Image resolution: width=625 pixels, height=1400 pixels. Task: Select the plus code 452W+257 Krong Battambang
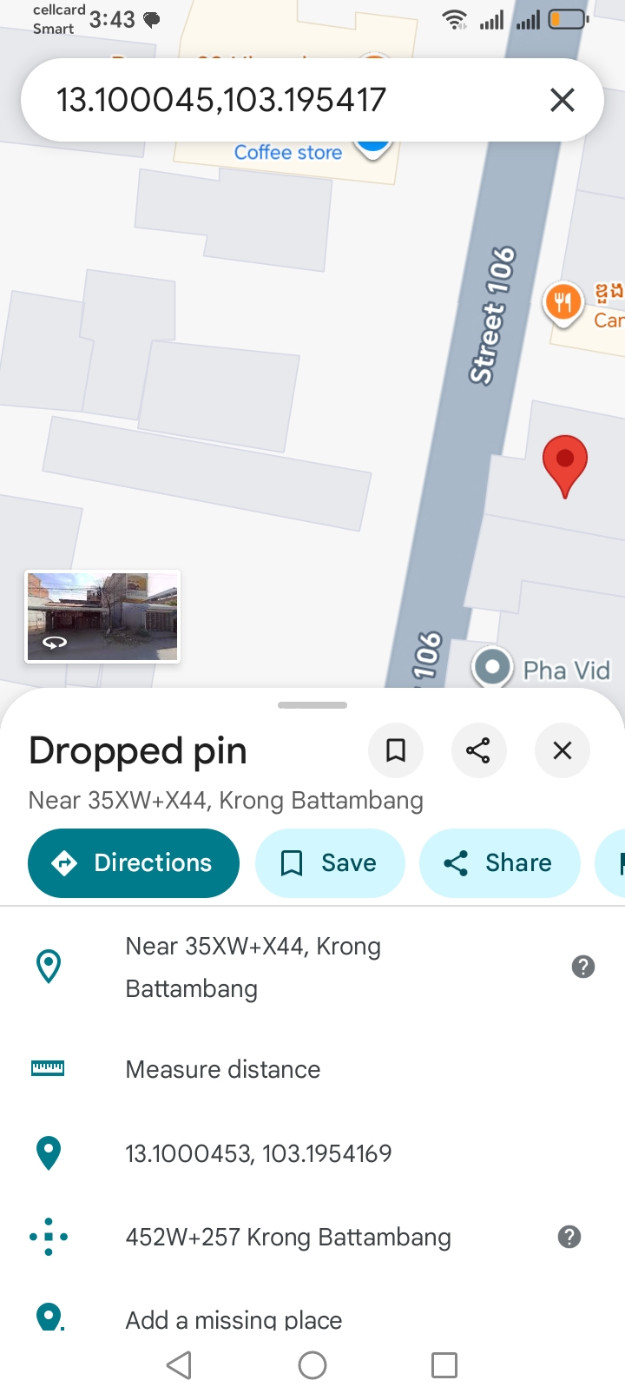pyautogui.click(x=288, y=1237)
